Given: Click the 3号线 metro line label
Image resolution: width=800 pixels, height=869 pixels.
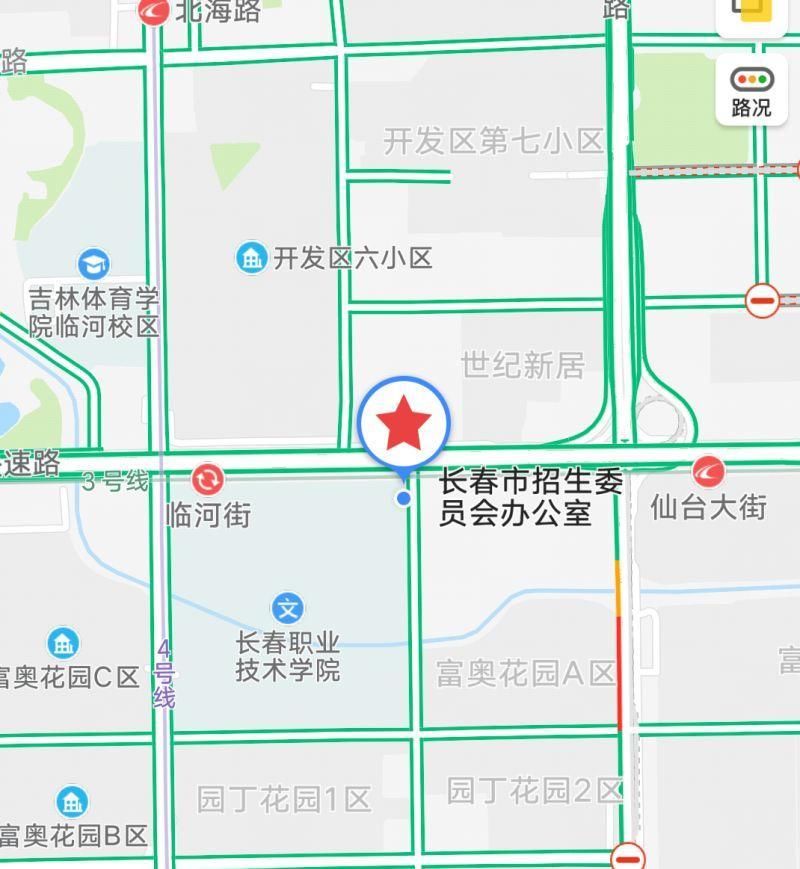Looking at the screenshot, I should tap(115, 479).
